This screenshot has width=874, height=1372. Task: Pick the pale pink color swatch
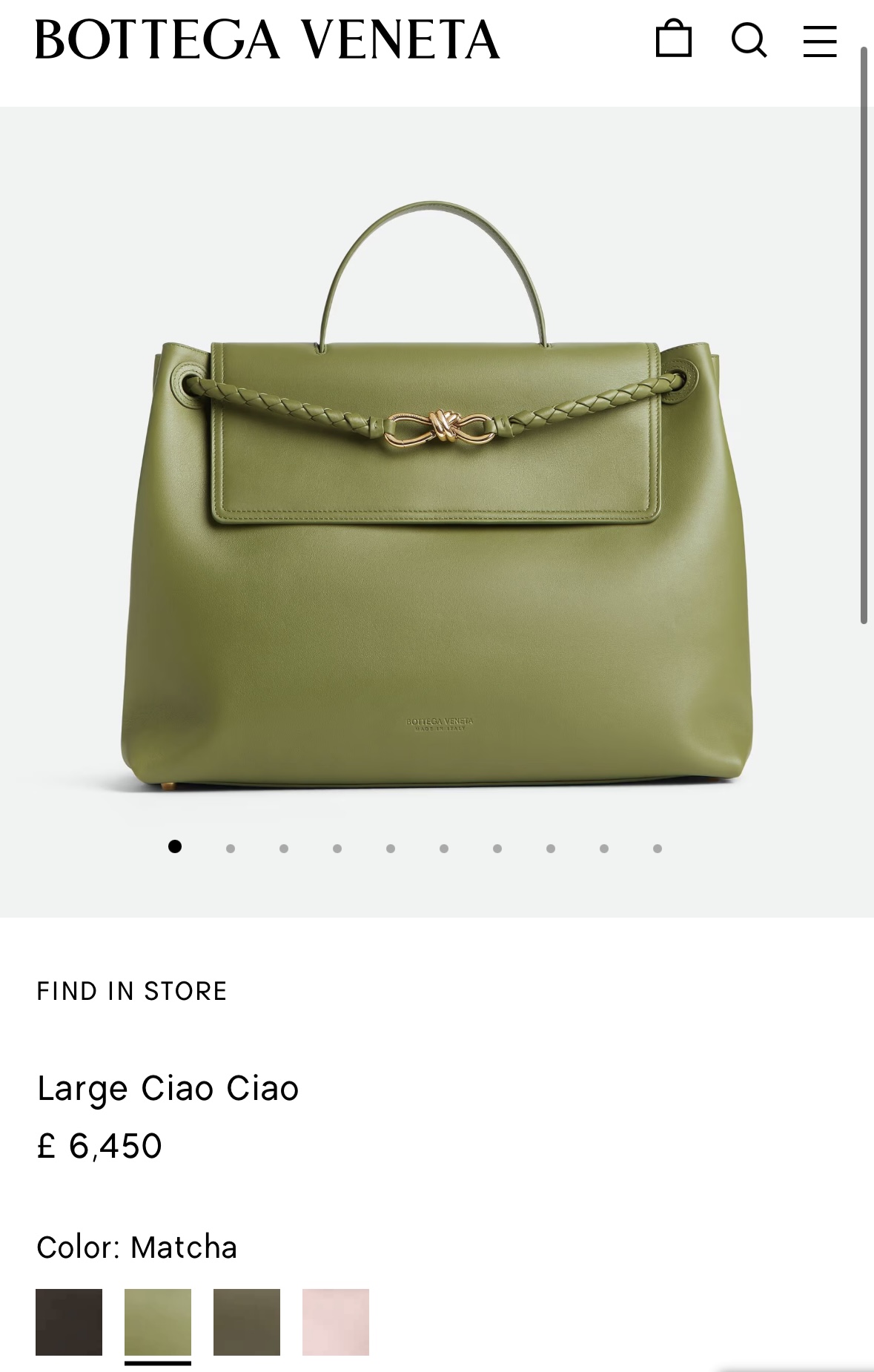[x=336, y=1322]
